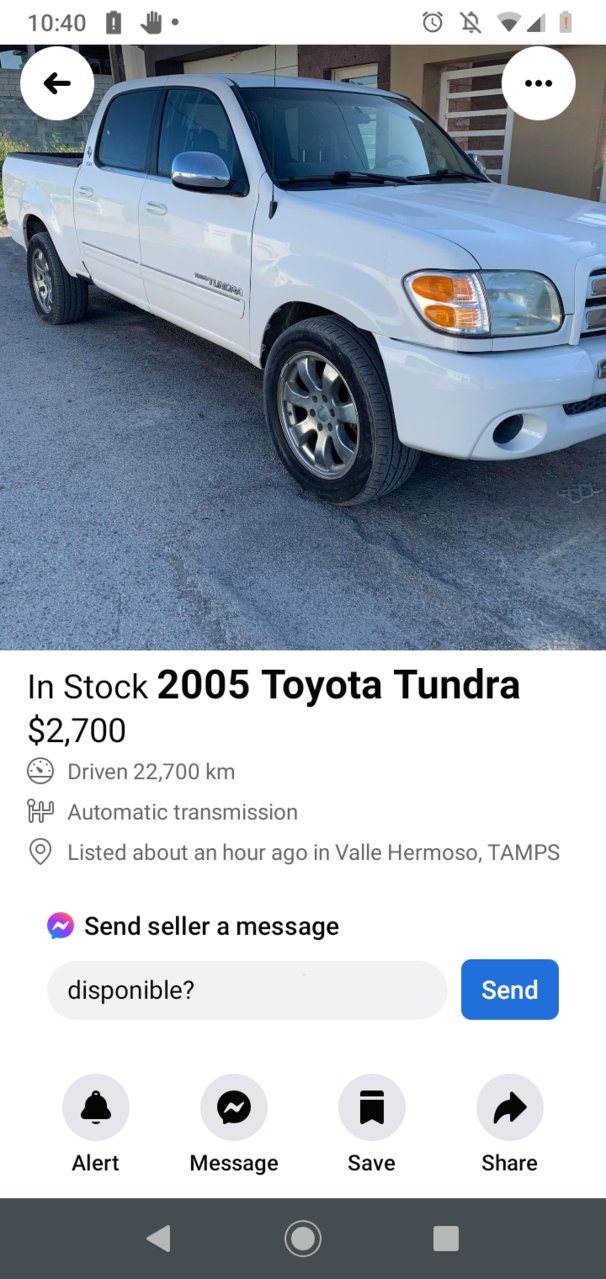Go back using the arrow at top

point(57,83)
